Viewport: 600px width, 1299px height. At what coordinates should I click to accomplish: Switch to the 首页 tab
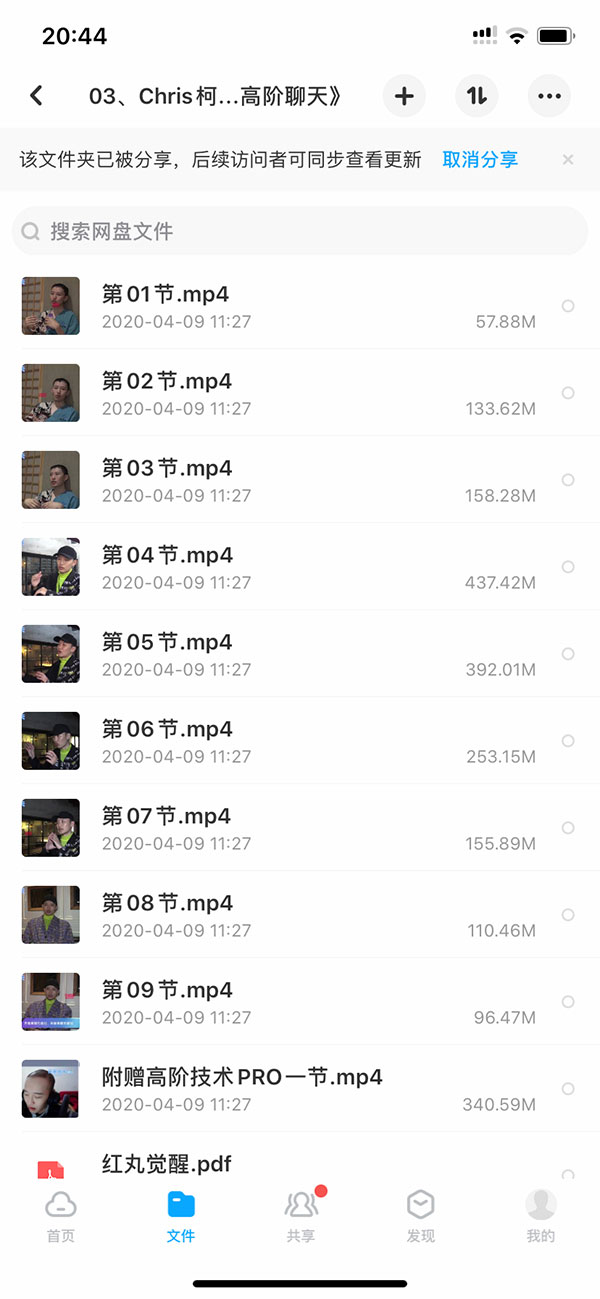pyautogui.click(x=61, y=1216)
